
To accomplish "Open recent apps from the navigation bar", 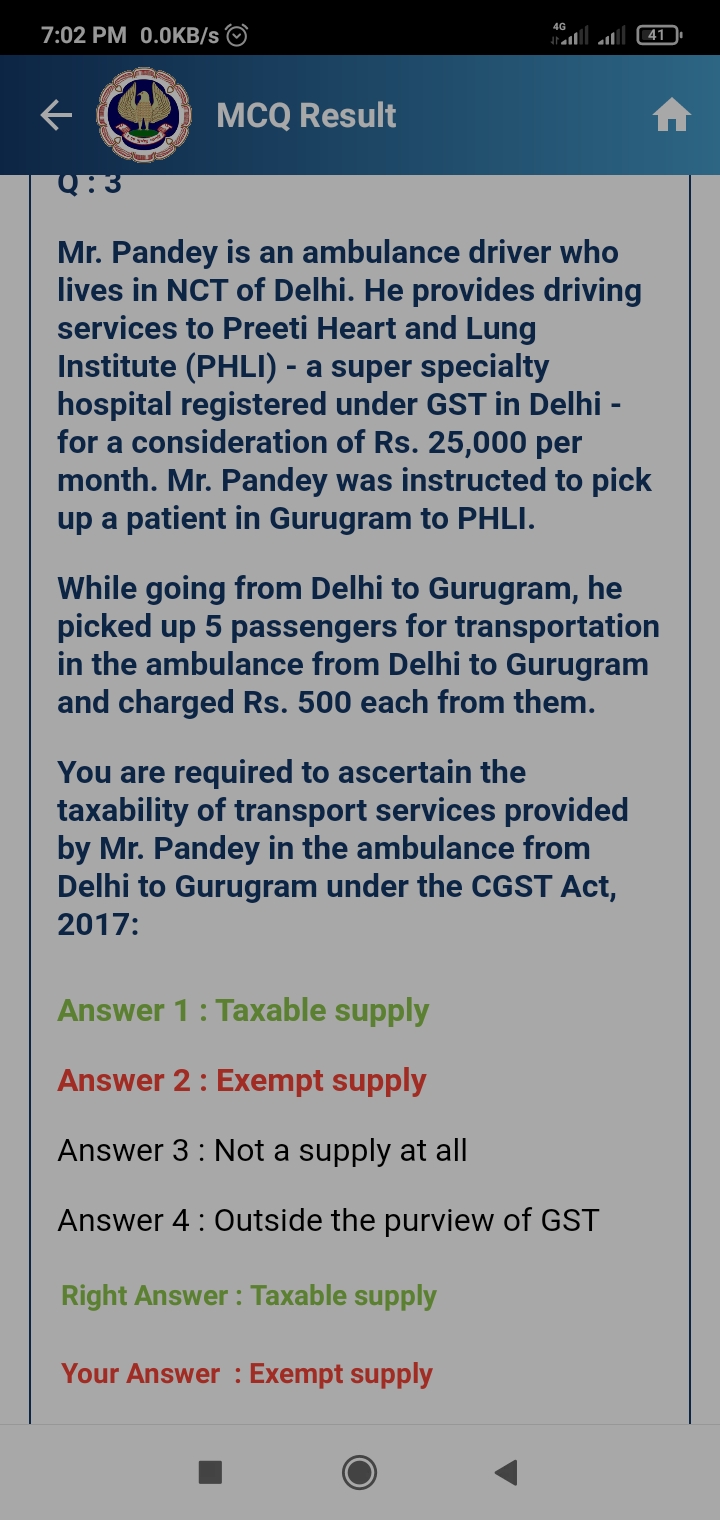I will tap(210, 1472).
